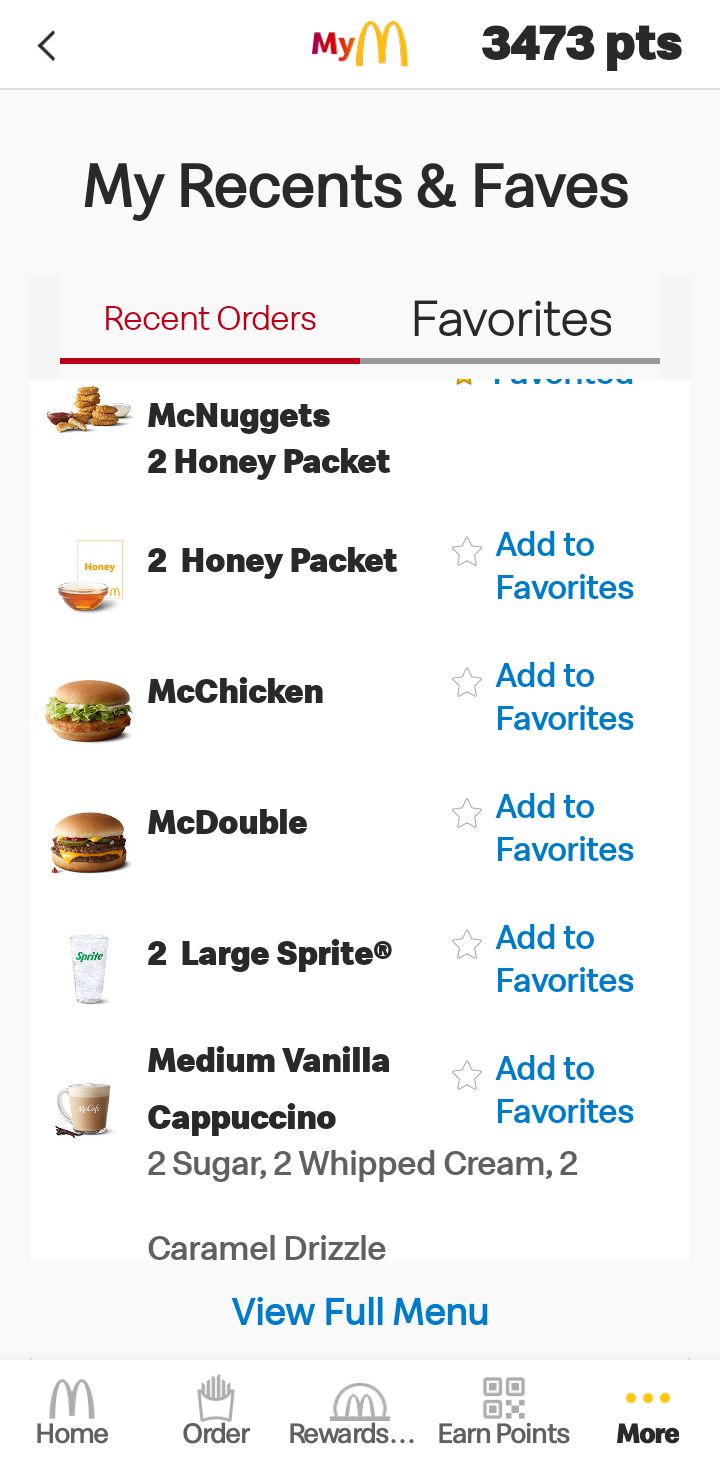This screenshot has height=1465, width=720.
Task: Select the Recent Orders tab
Action: (210, 320)
